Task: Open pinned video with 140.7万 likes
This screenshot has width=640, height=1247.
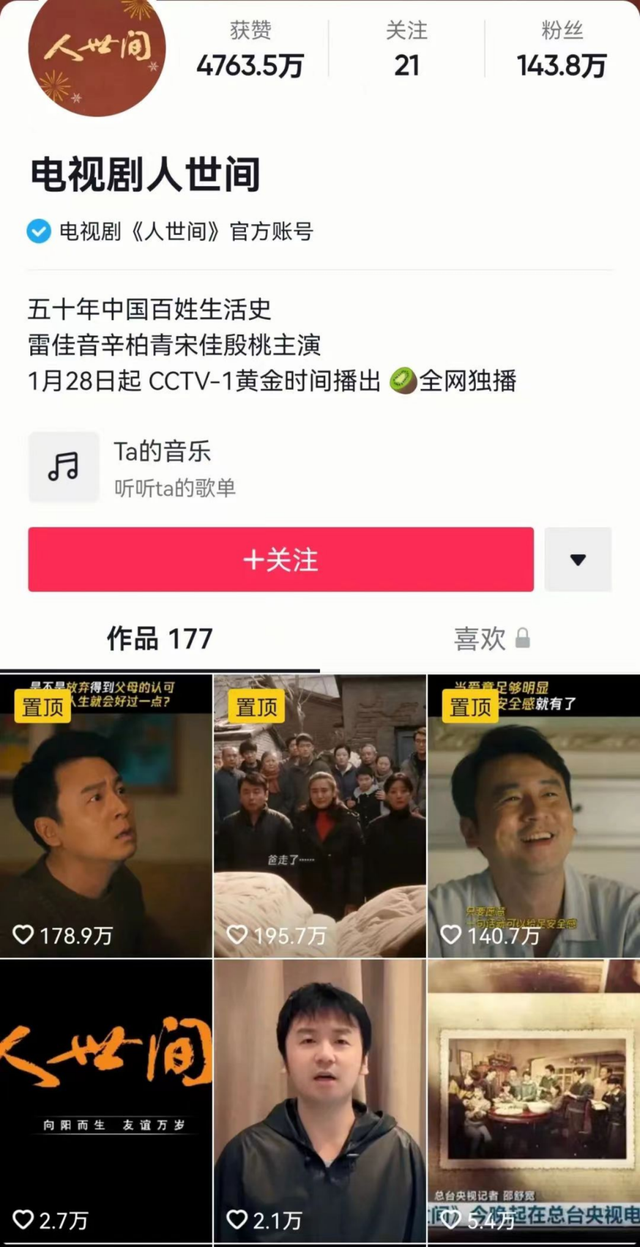Action: point(534,815)
